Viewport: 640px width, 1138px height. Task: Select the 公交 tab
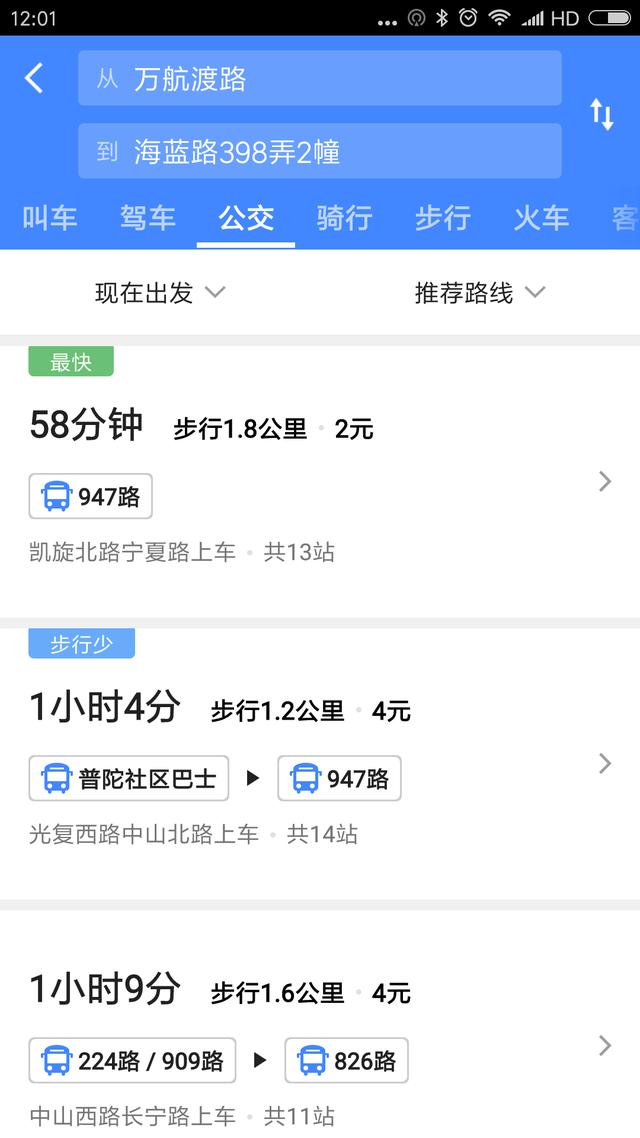click(247, 218)
